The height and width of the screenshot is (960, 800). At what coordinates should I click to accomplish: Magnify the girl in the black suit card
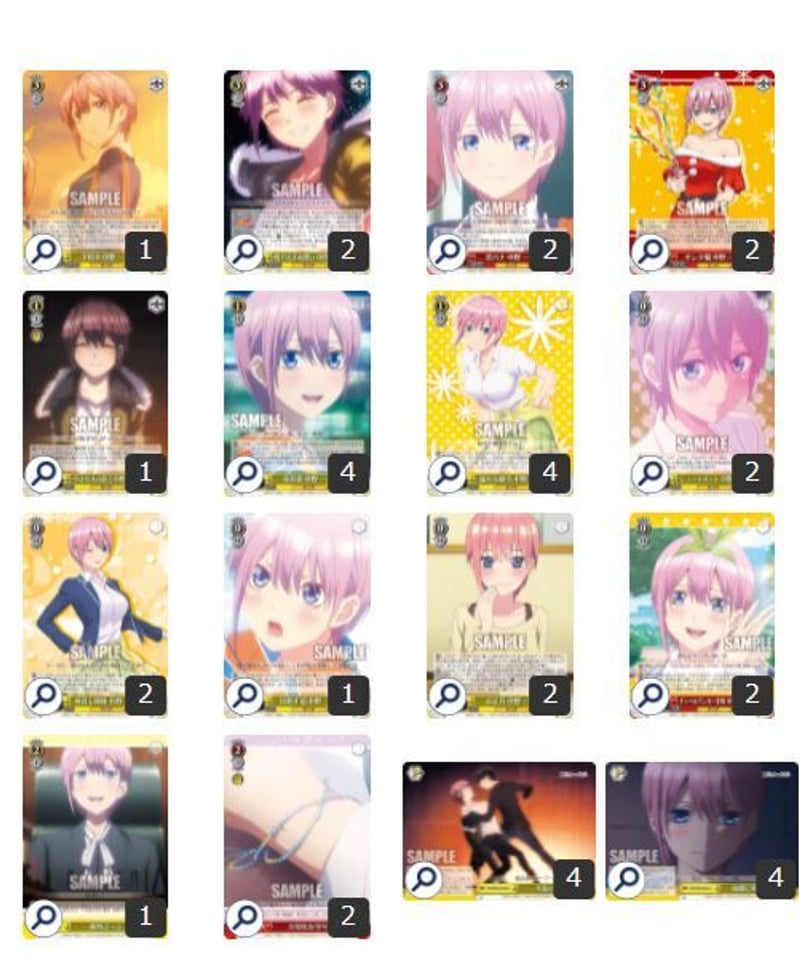coord(43,916)
